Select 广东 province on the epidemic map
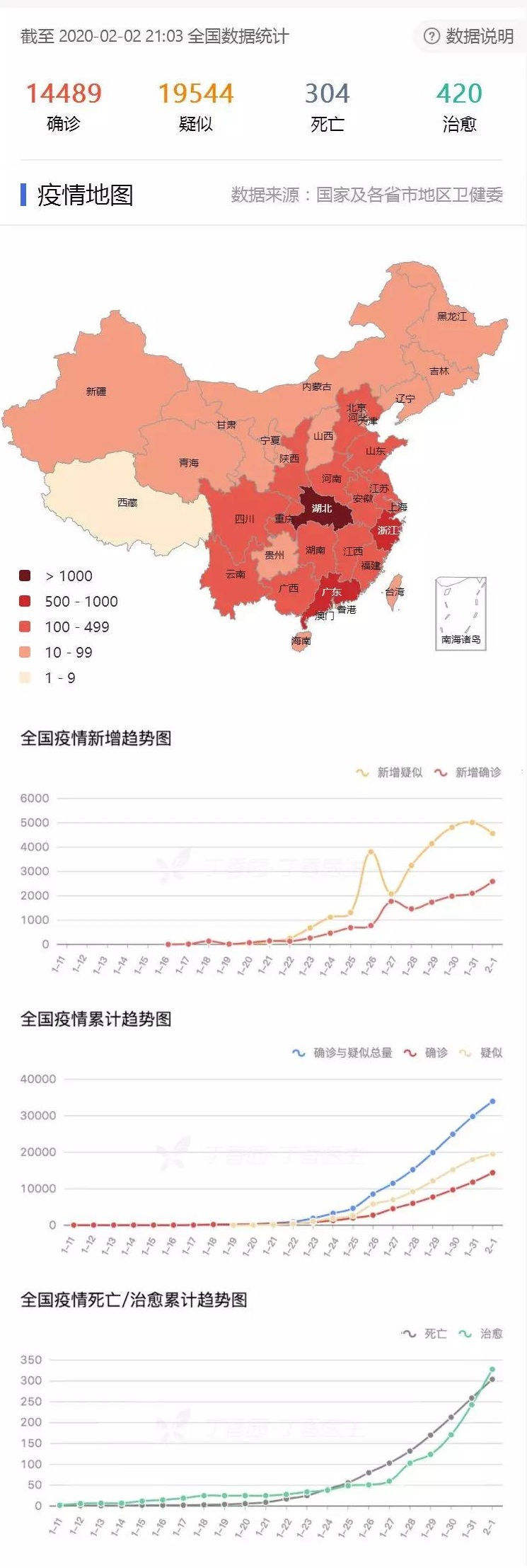Viewport: 527px width, 1568px height. 331,592
